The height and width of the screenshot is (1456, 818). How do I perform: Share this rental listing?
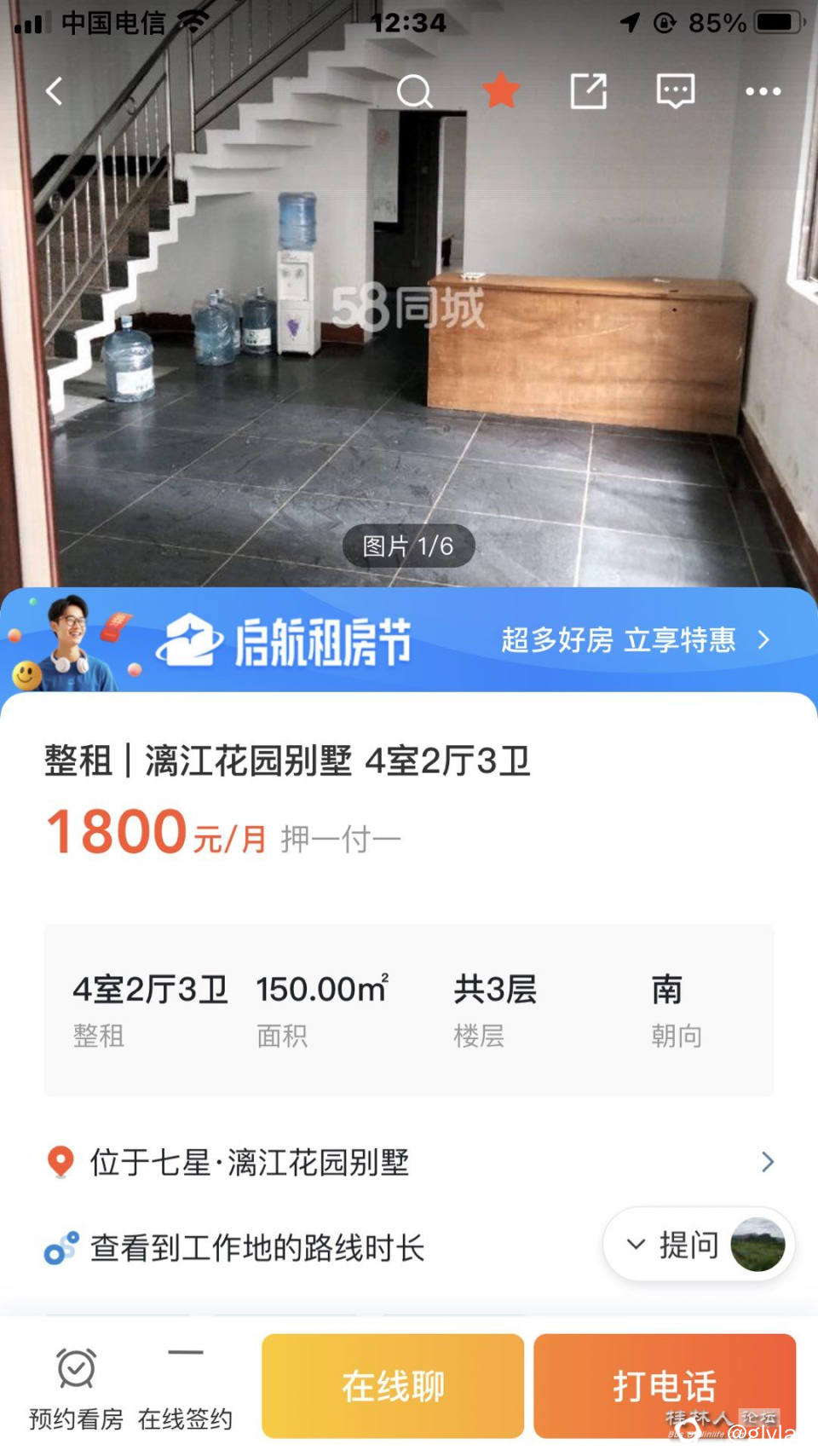(588, 91)
